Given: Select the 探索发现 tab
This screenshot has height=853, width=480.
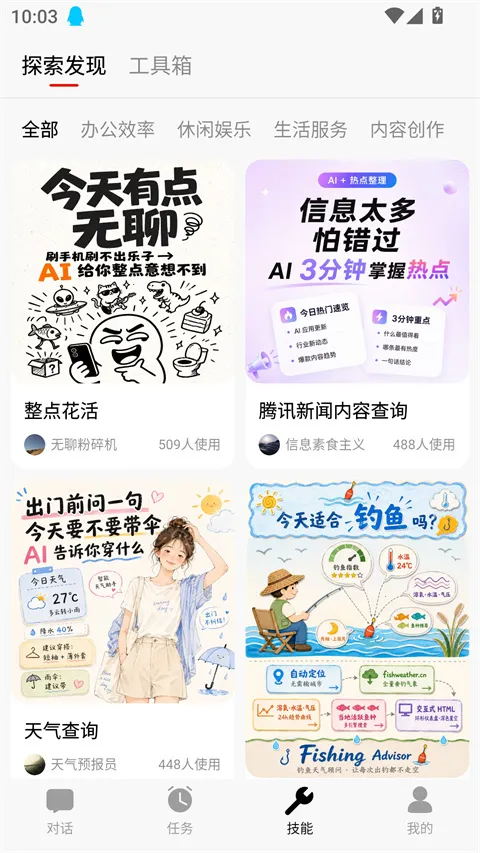Looking at the screenshot, I should [x=64, y=66].
